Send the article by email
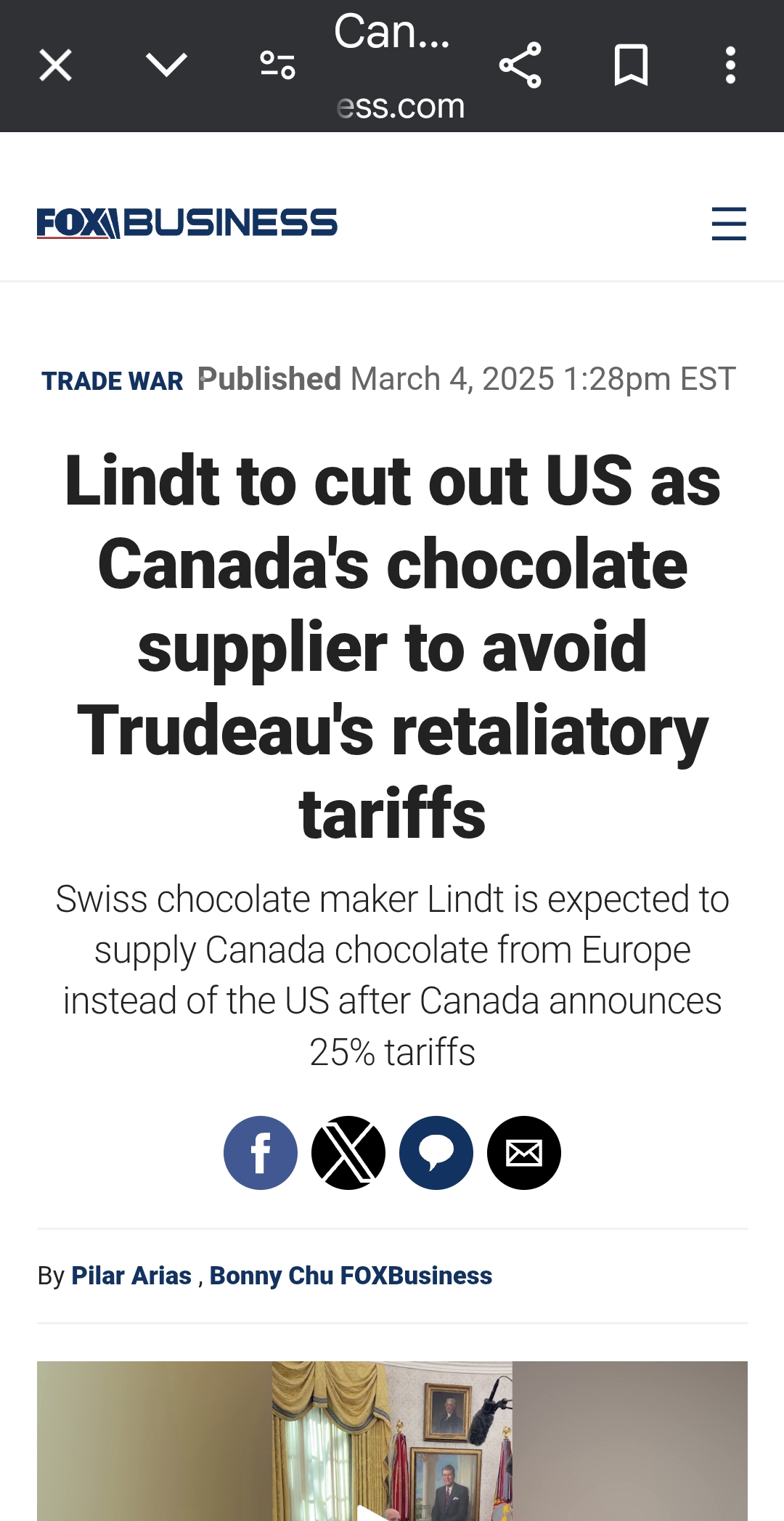784x1521 pixels. [x=524, y=1153]
